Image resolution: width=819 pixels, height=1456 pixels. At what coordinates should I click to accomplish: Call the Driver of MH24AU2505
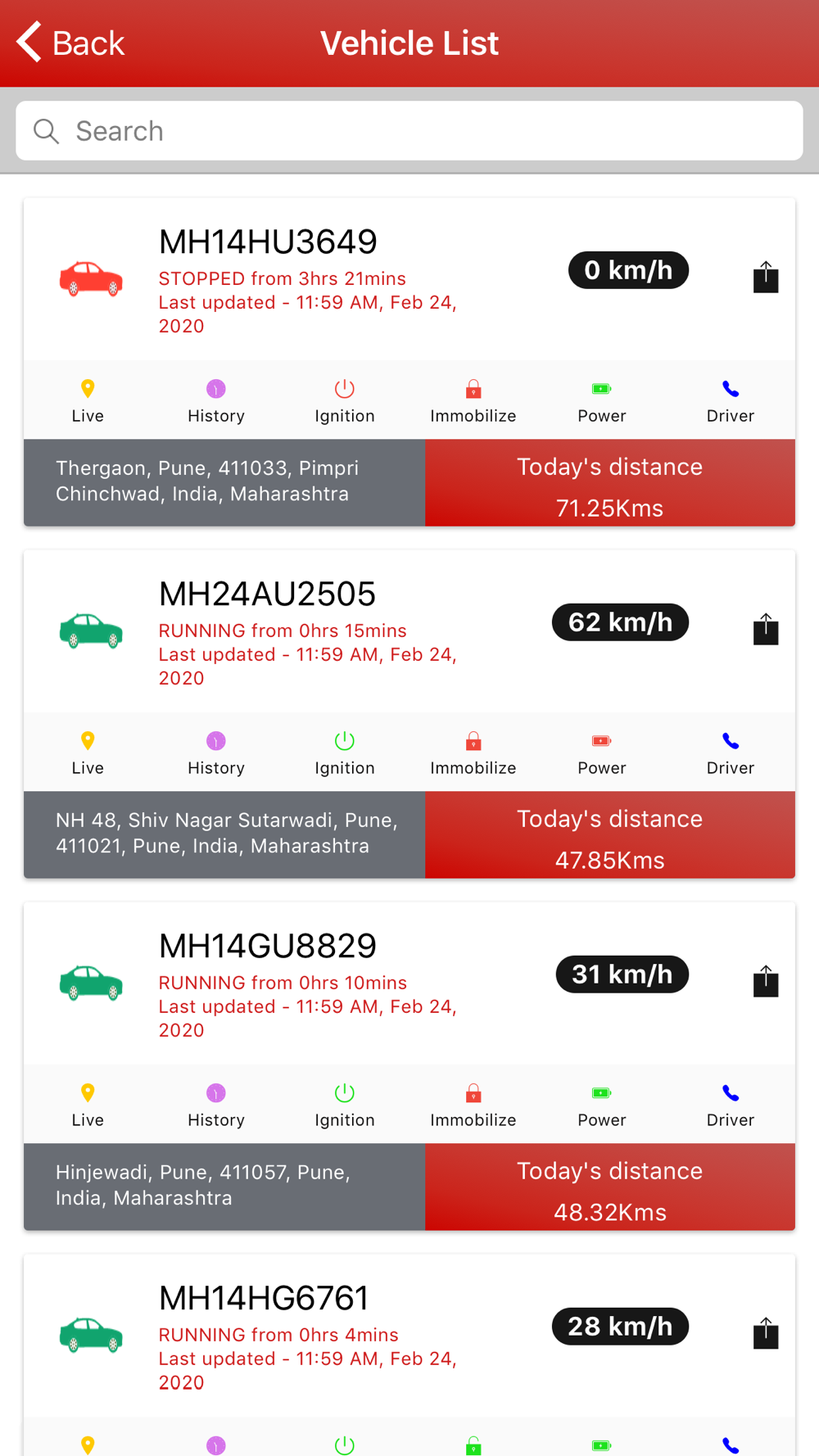(x=731, y=753)
